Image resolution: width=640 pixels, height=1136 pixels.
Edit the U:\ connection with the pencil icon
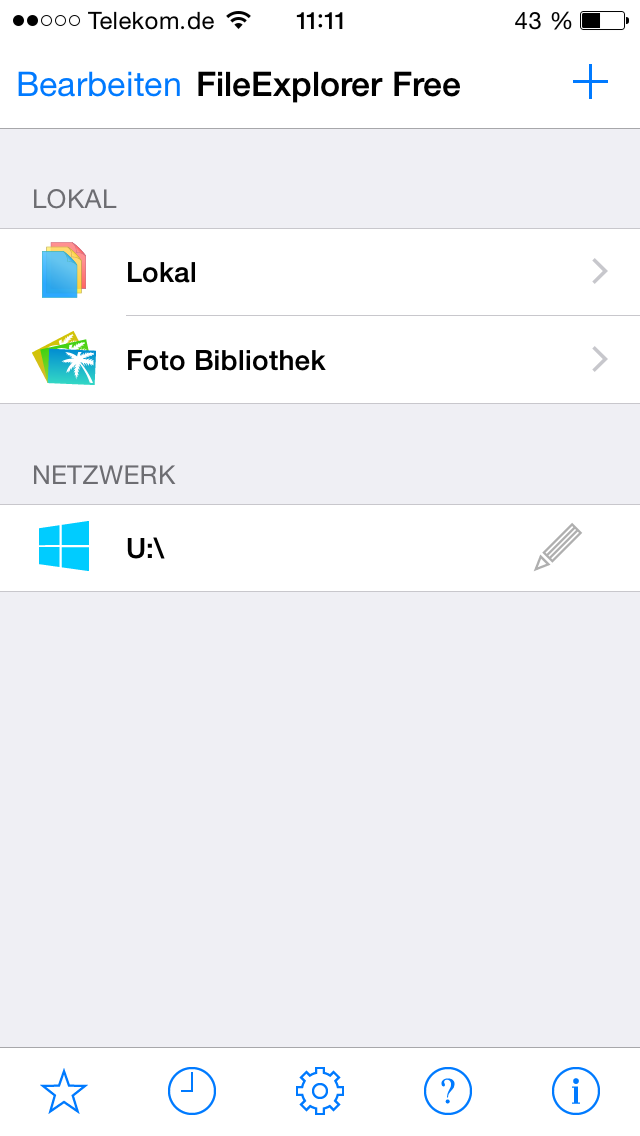click(x=558, y=548)
